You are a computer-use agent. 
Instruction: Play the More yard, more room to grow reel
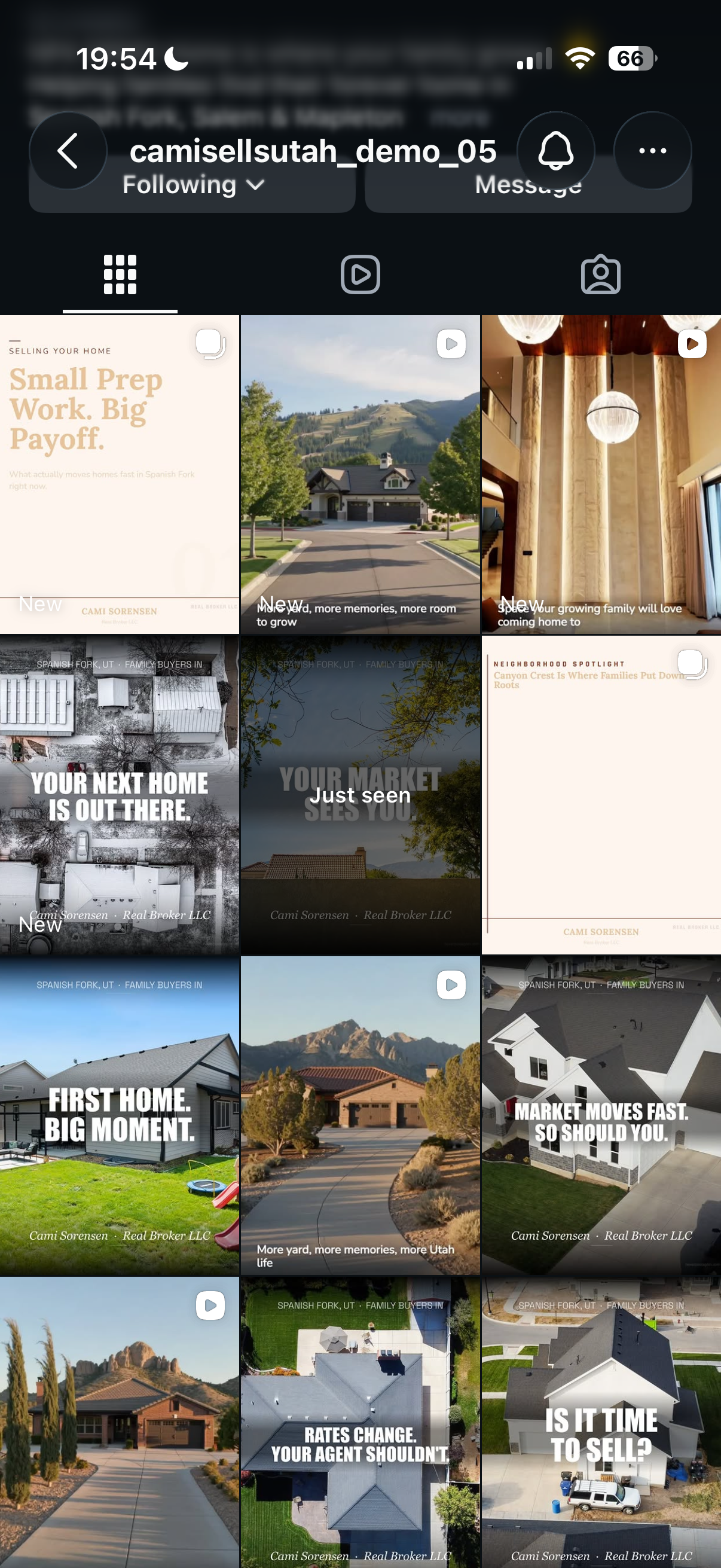[360, 474]
